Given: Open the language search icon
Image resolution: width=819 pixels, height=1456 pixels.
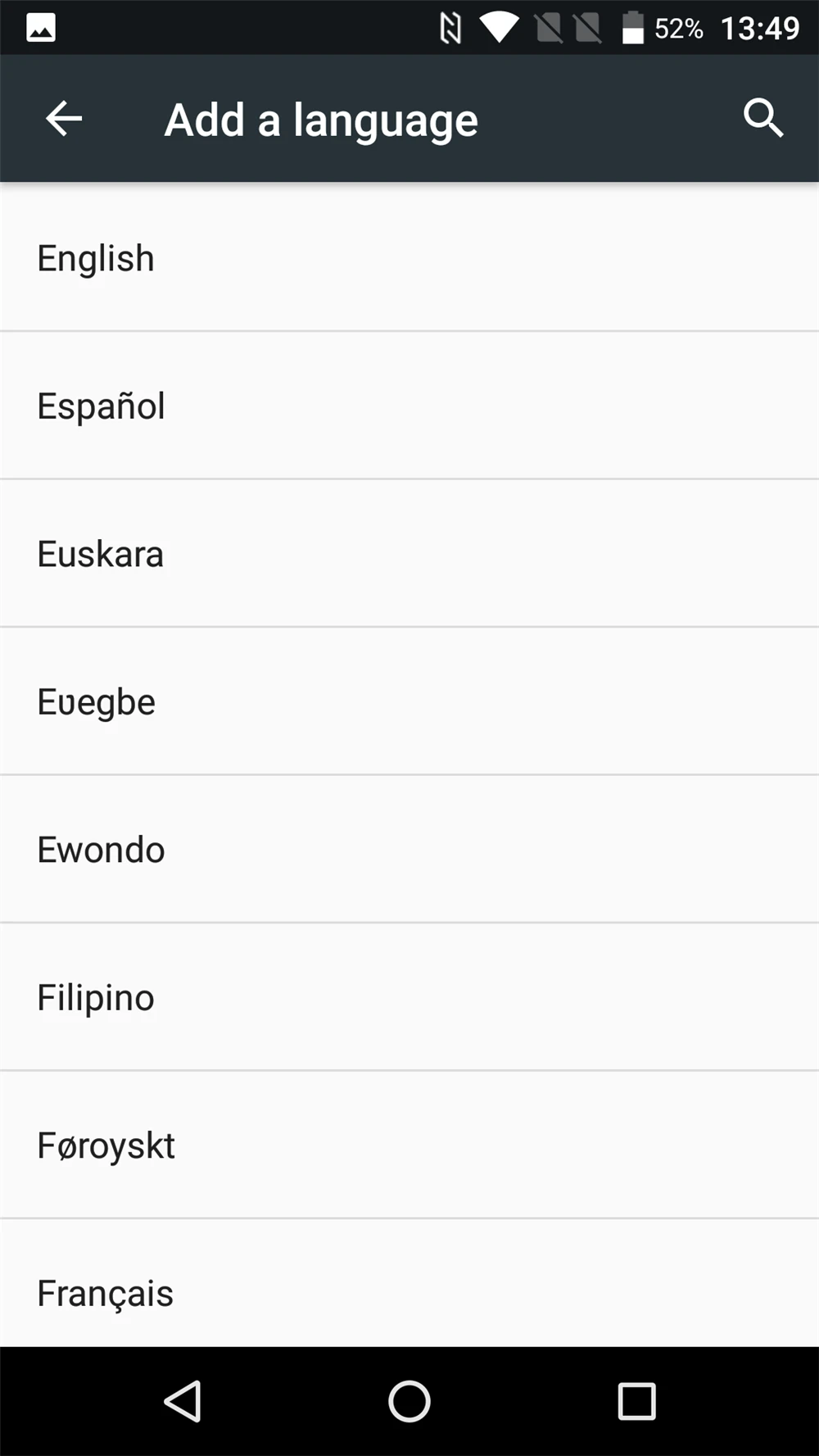Looking at the screenshot, I should [x=763, y=119].
